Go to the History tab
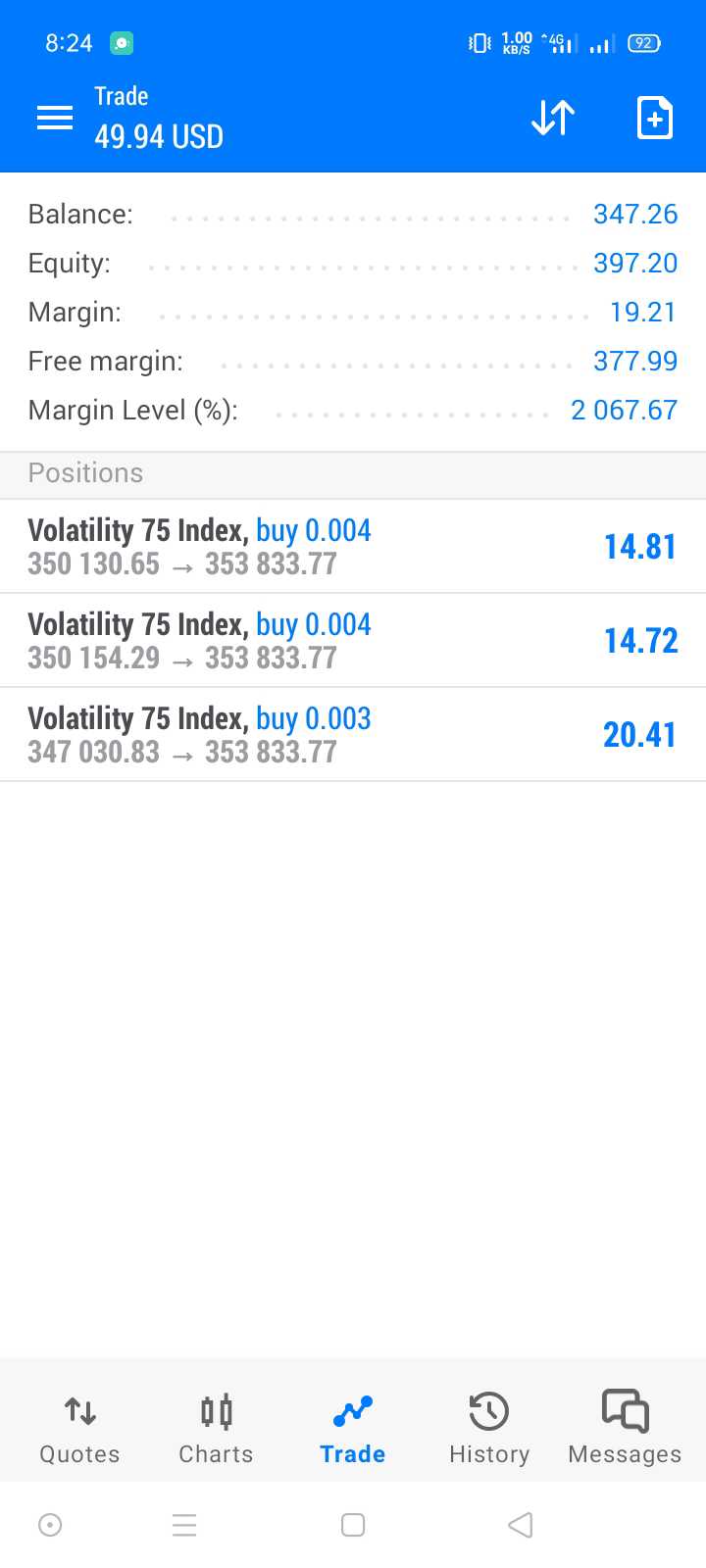This screenshot has height=1568, width=706. (489, 1430)
